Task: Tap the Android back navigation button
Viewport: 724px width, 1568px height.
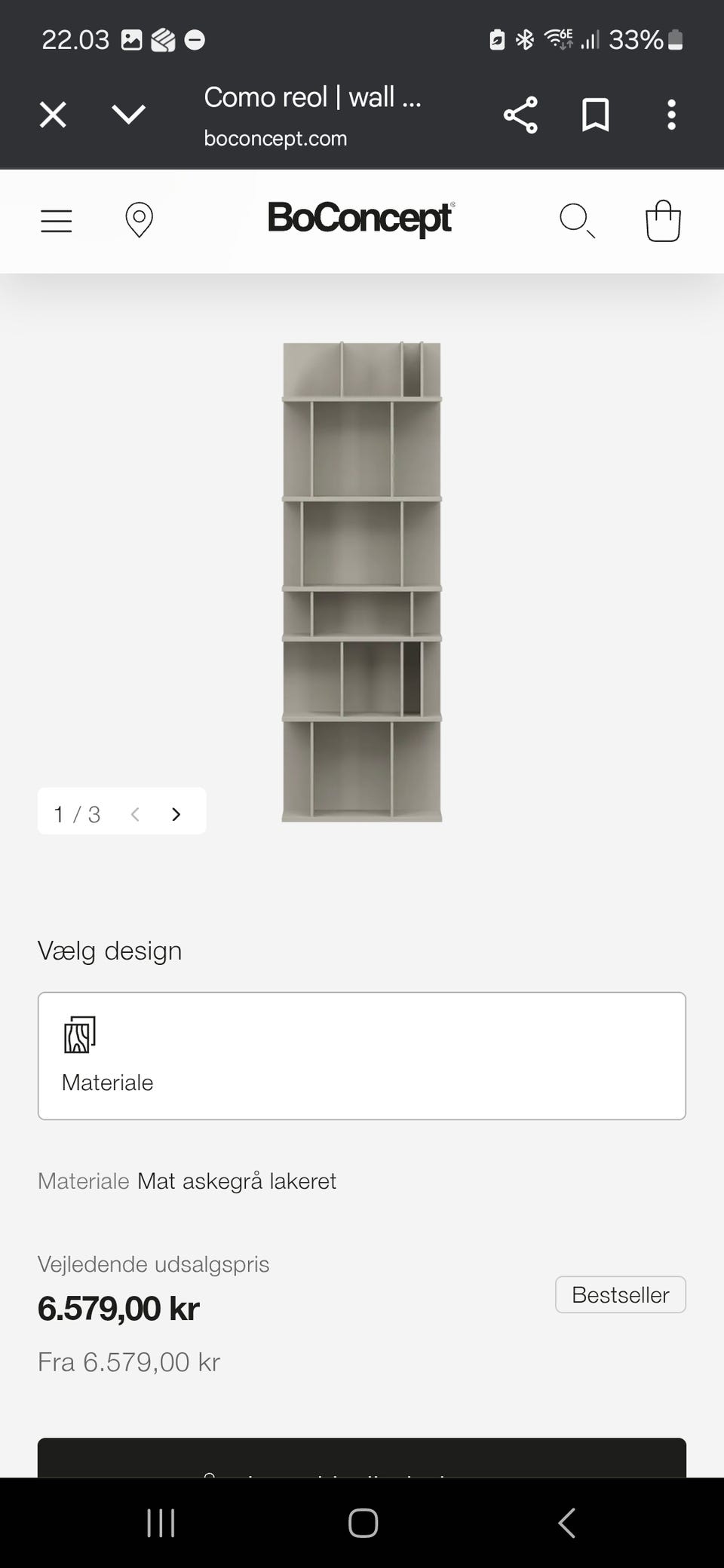Action: click(x=566, y=1521)
